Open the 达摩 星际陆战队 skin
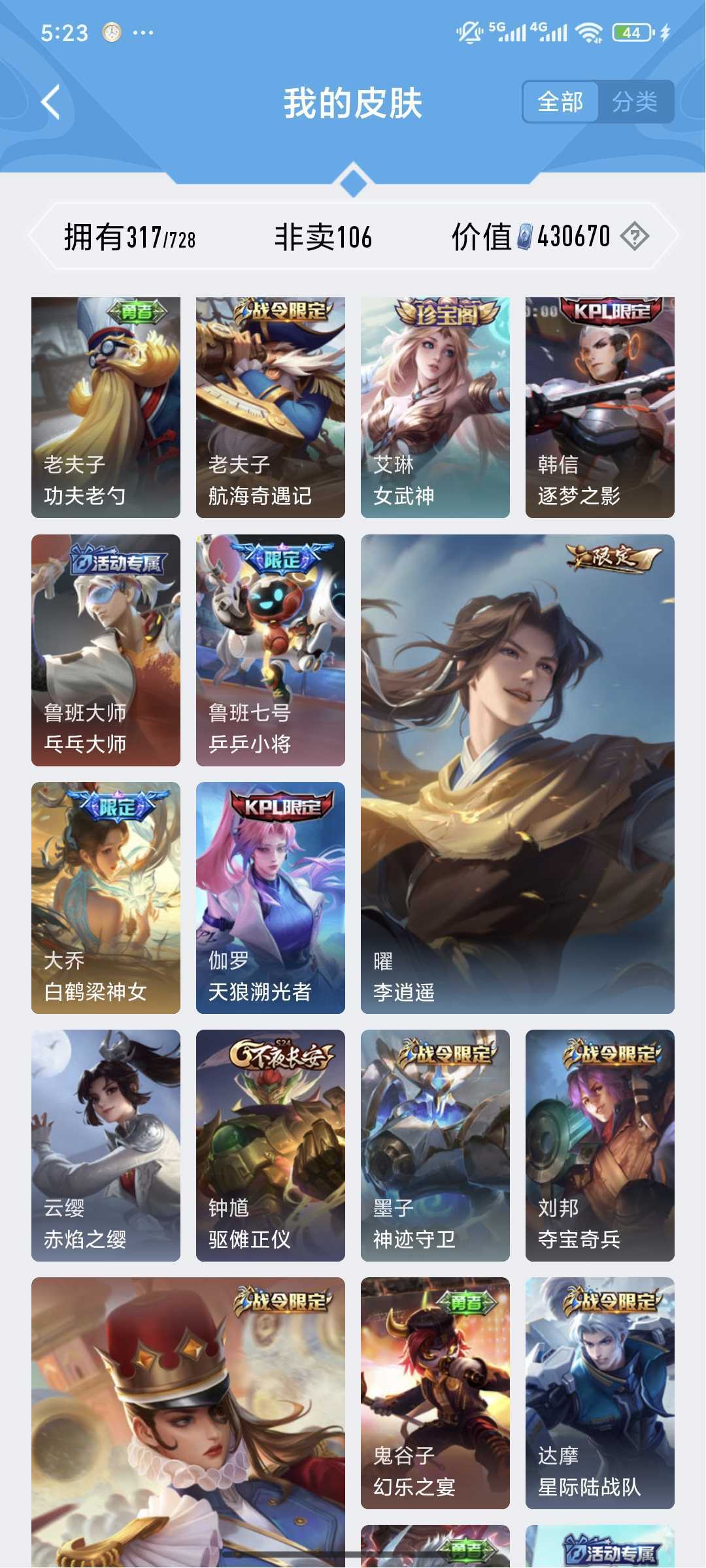The image size is (706, 1568). point(600,1393)
